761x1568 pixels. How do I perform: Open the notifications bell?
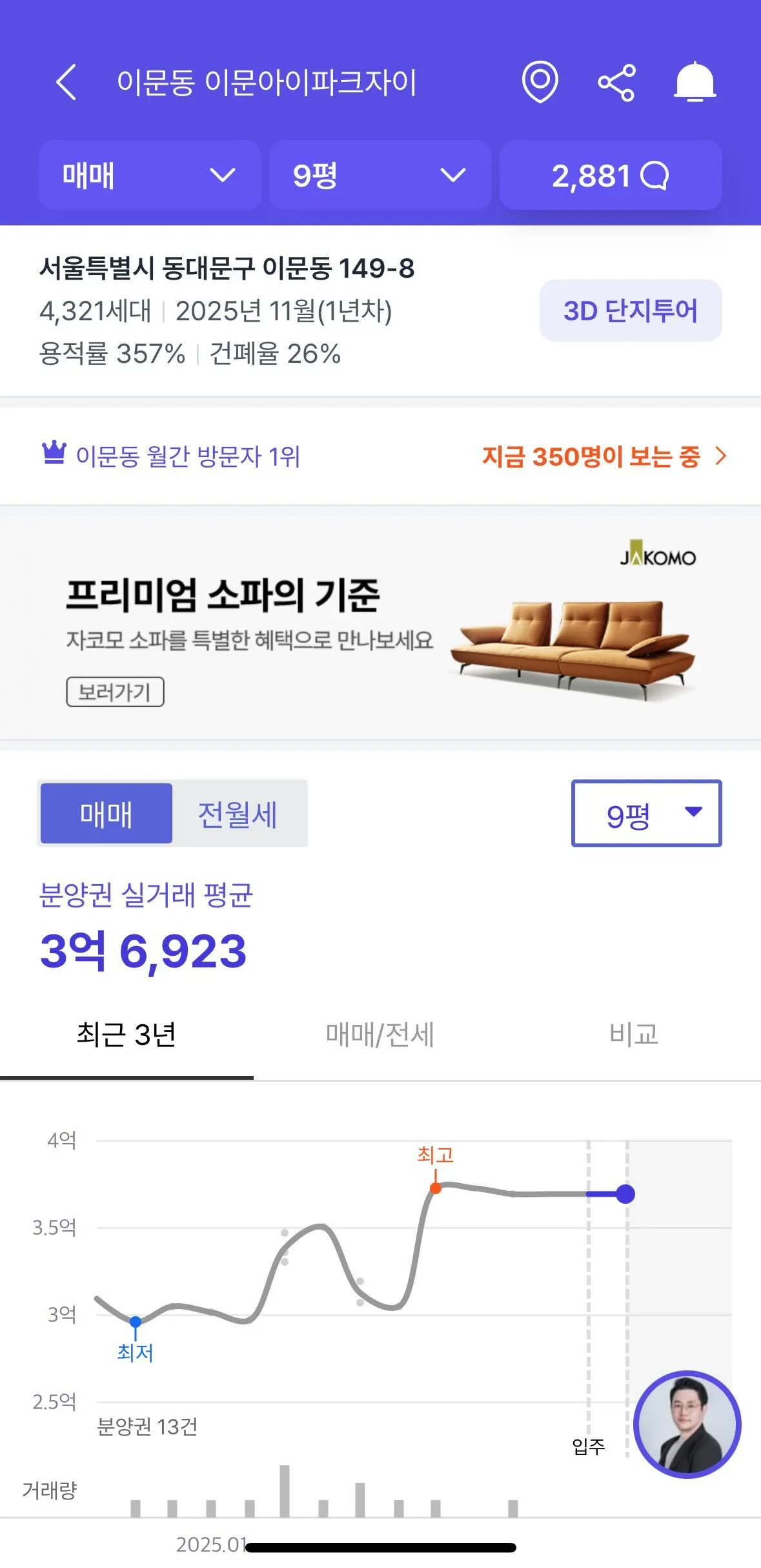[x=695, y=82]
